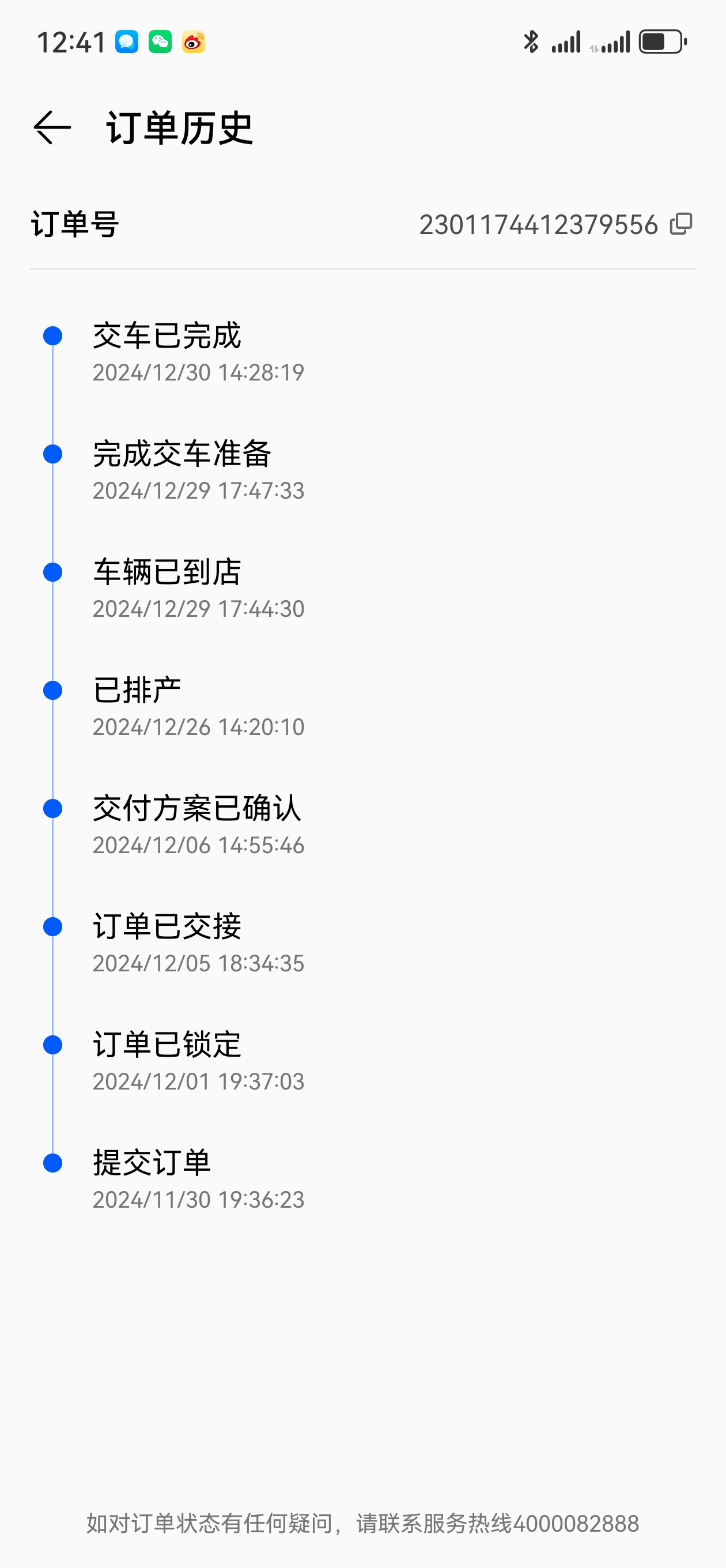Go back from order history

(52, 128)
